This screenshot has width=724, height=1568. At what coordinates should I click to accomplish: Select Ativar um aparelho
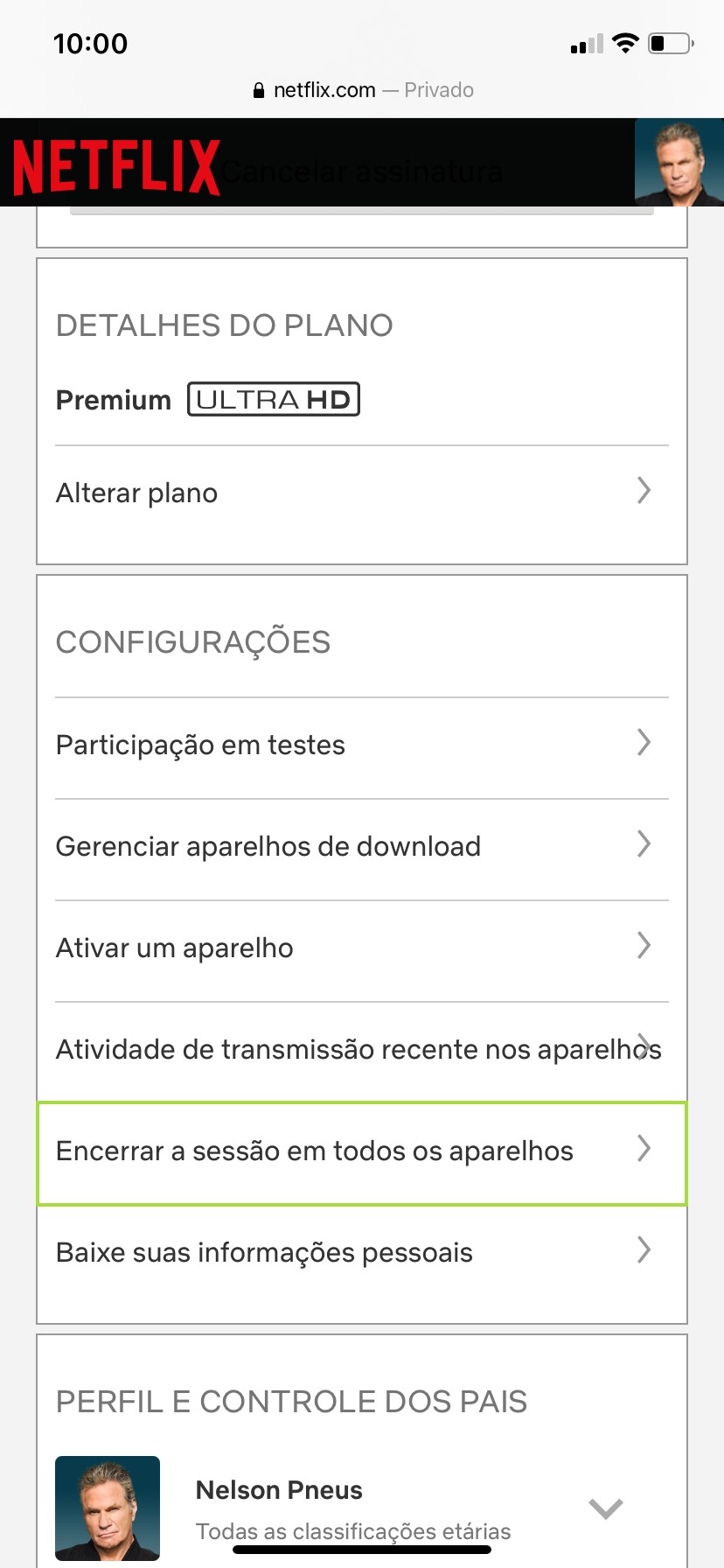(x=361, y=948)
